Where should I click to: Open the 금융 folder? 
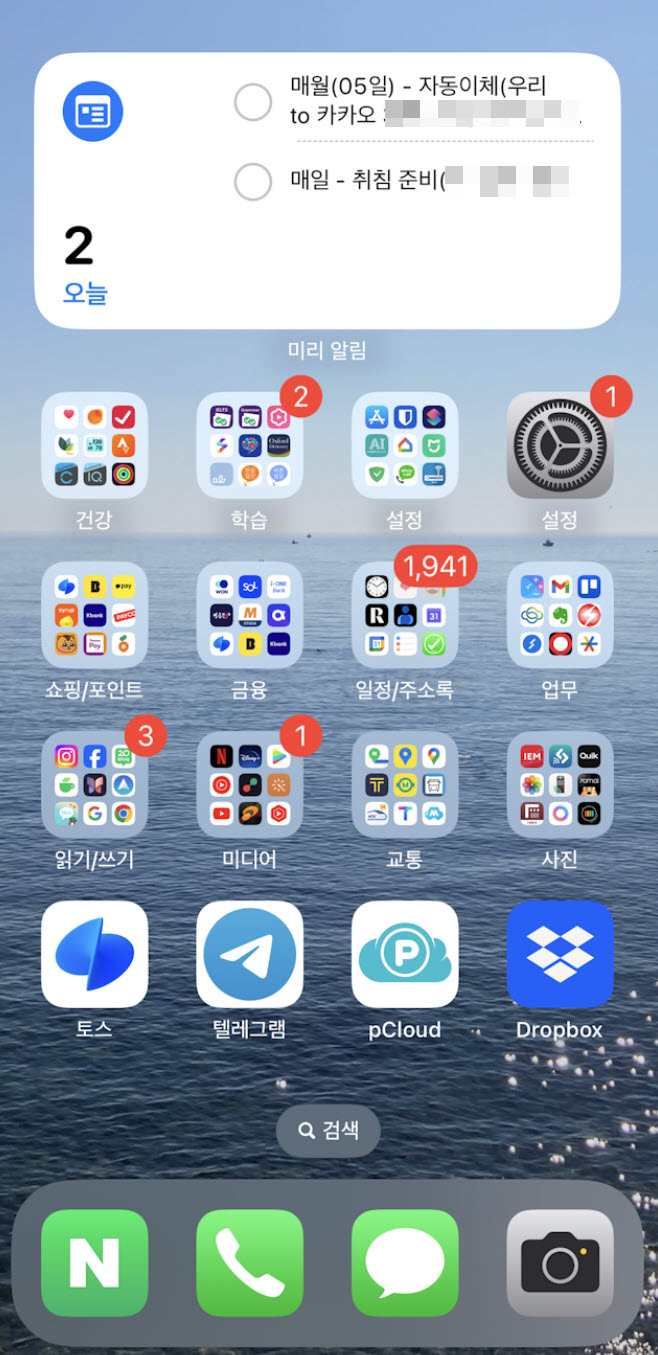pyautogui.click(x=250, y=615)
